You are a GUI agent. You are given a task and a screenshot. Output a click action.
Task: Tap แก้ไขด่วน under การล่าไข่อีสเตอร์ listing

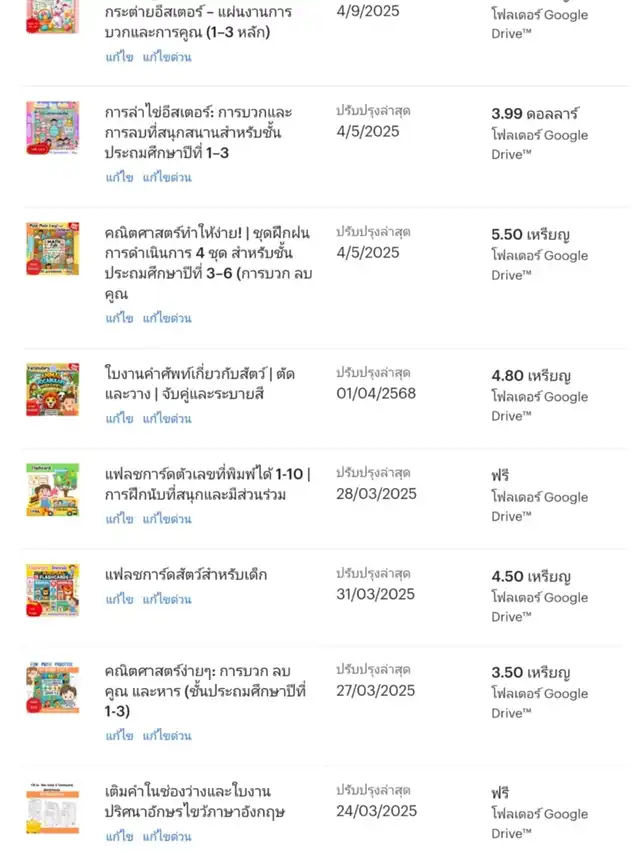[166, 177]
